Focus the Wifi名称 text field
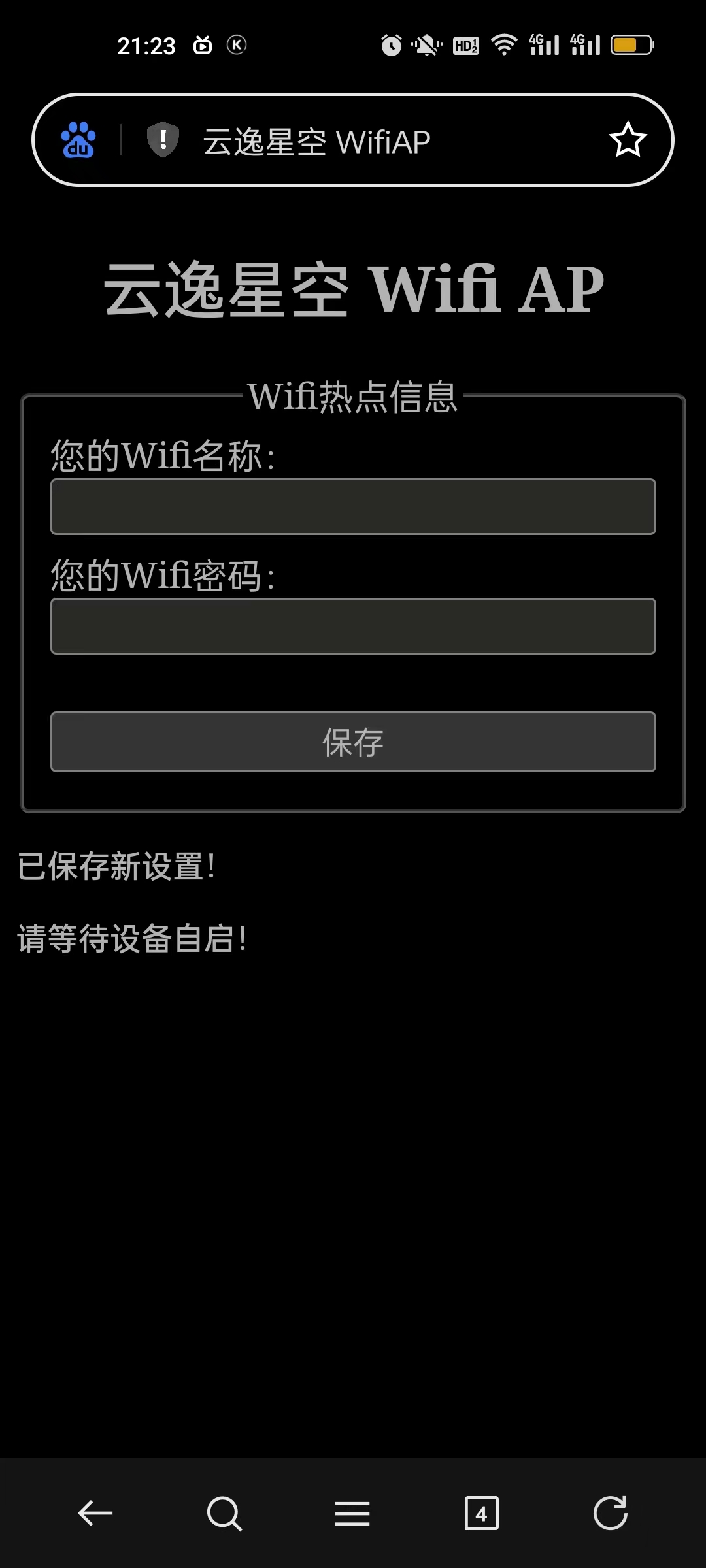The height and width of the screenshot is (1568, 706). click(x=353, y=507)
